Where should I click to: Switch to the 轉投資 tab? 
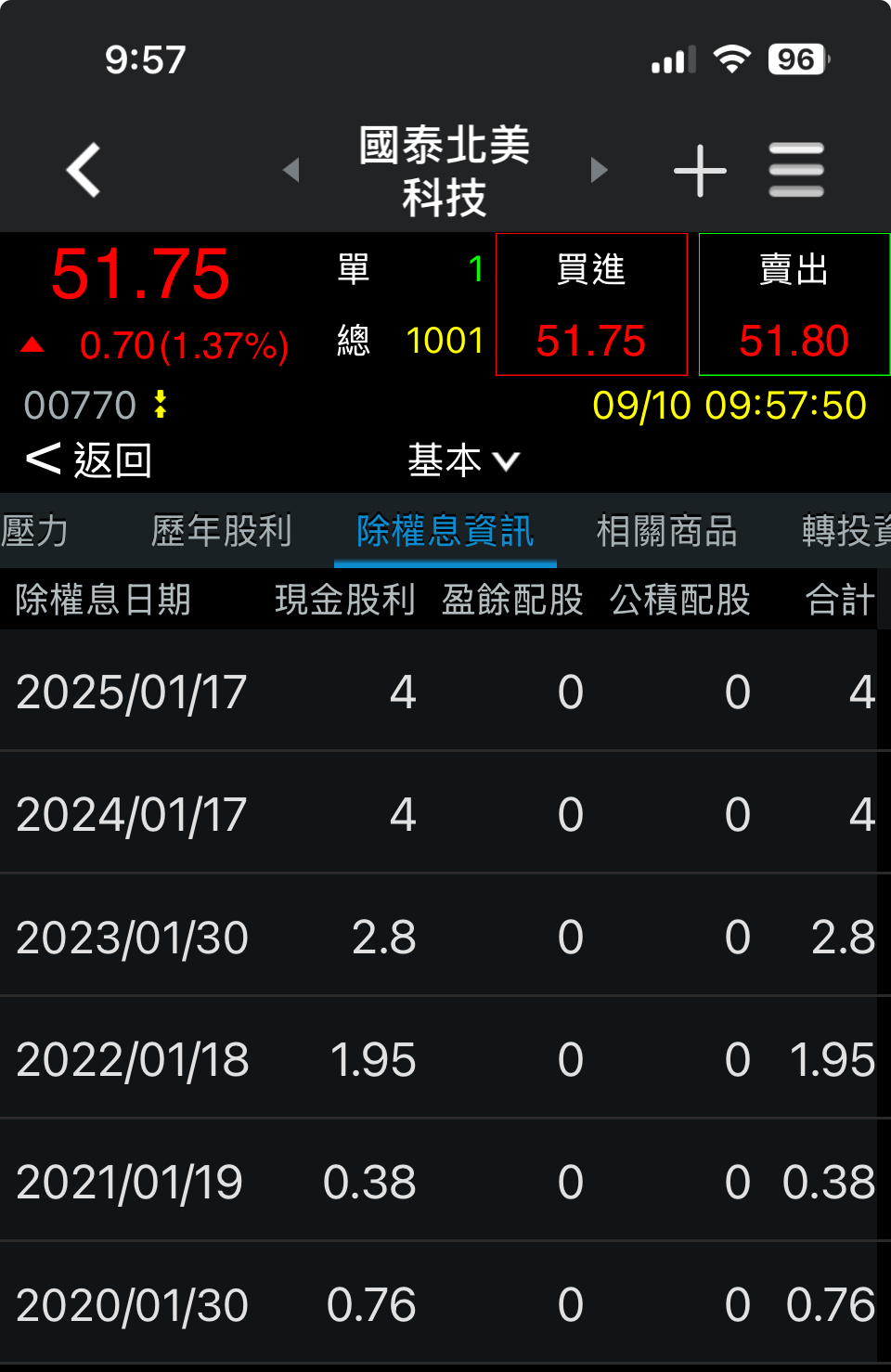(x=845, y=531)
